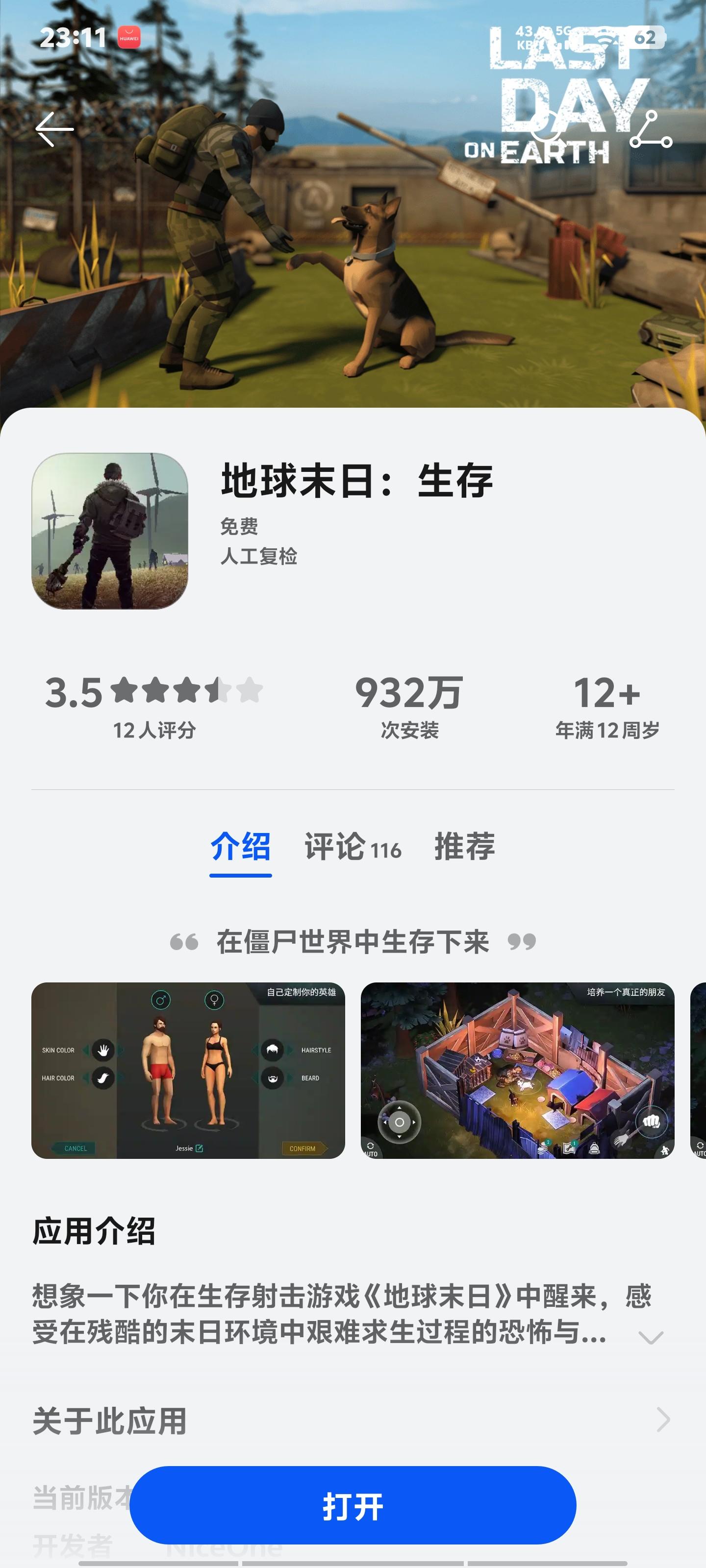Switch to the 评论 tab

pyautogui.click(x=353, y=847)
